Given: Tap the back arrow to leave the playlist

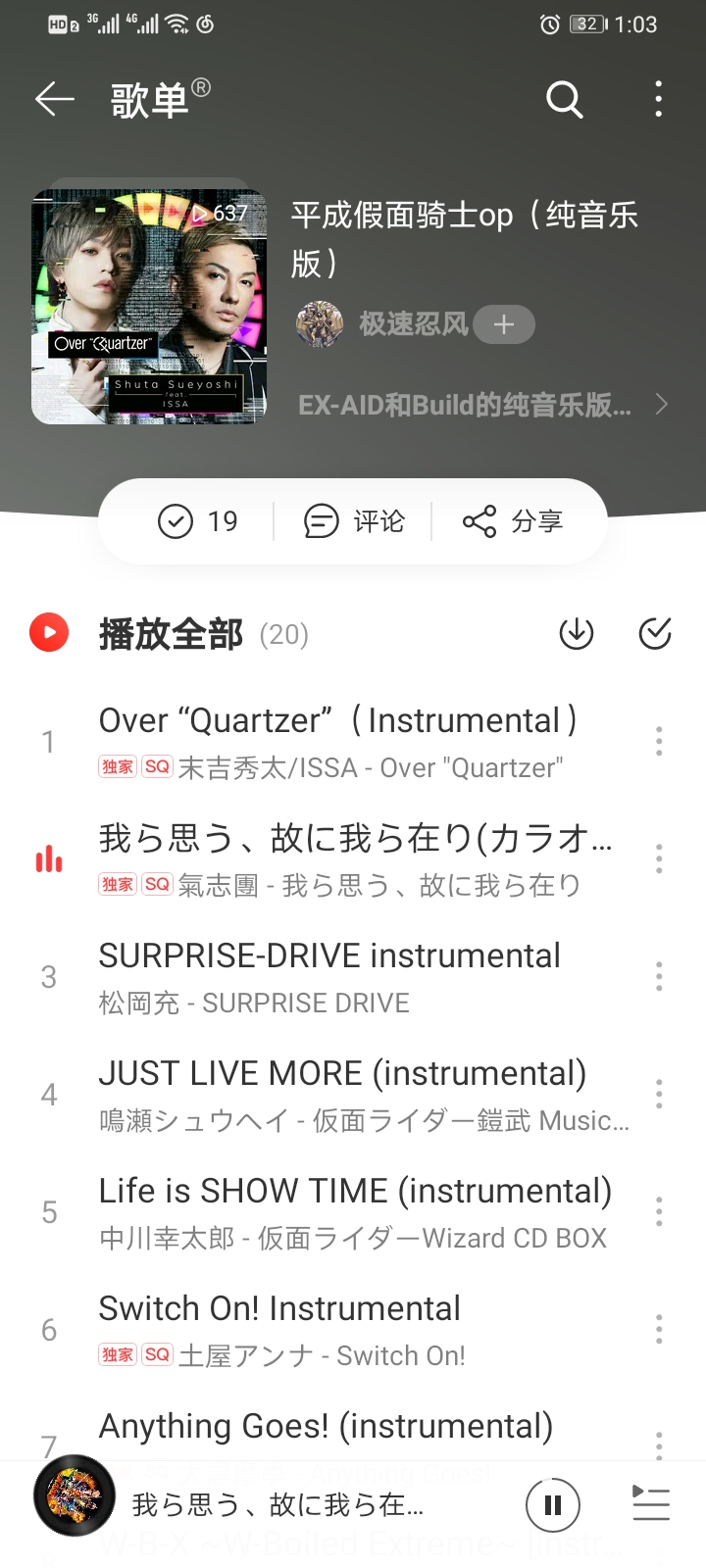Looking at the screenshot, I should coord(54,100).
